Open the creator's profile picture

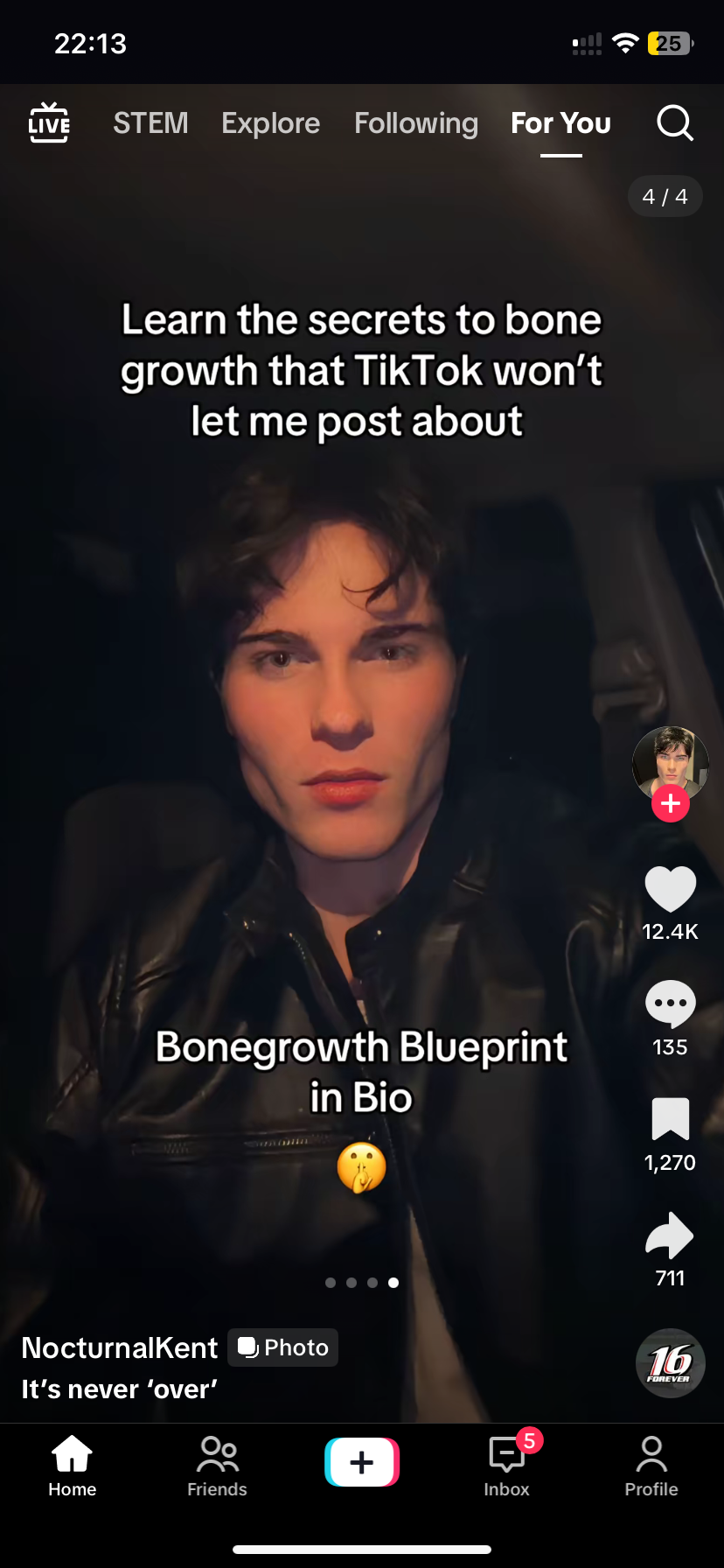pyautogui.click(x=670, y=761)
